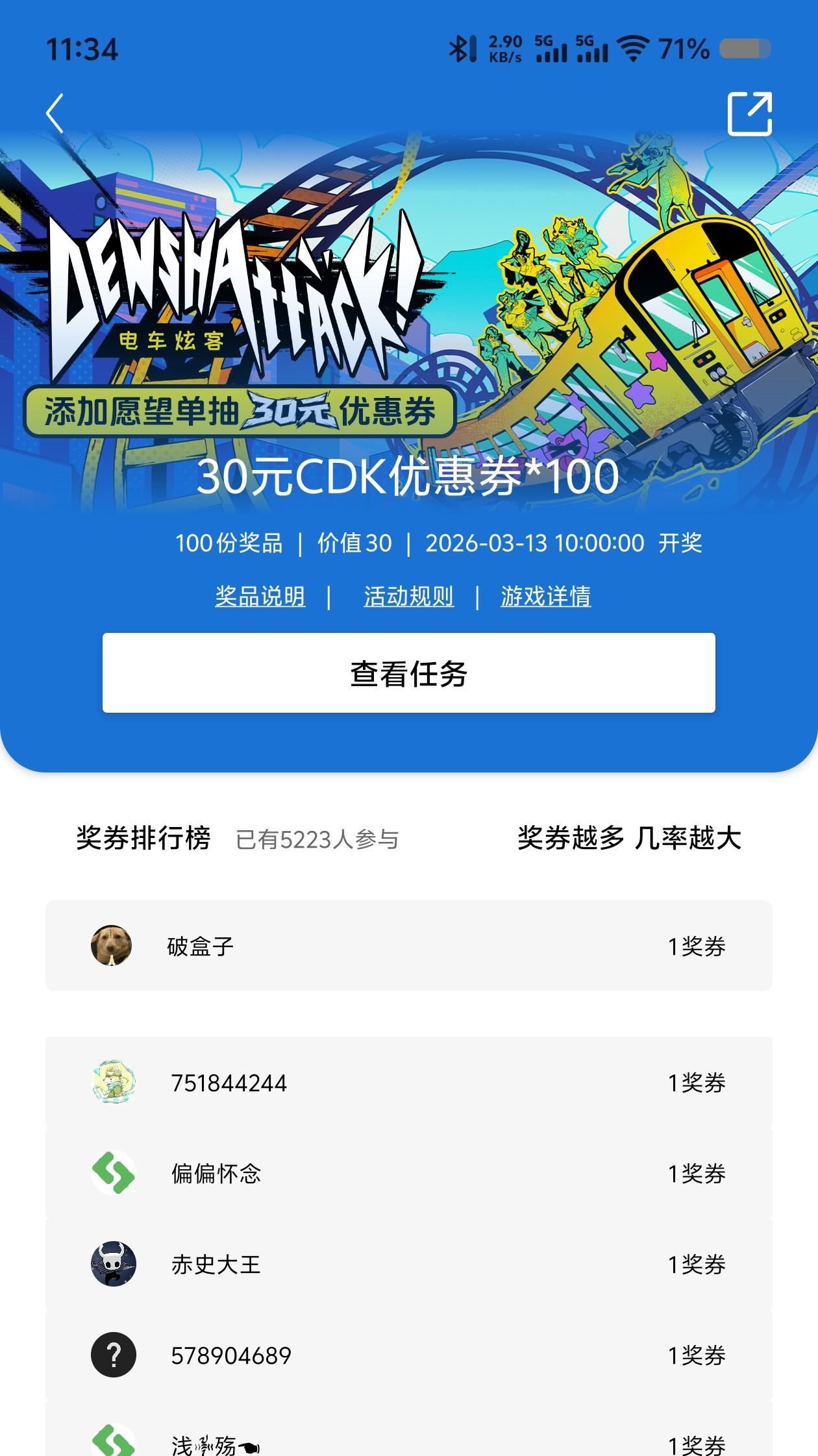818x1456 pixels.
Task: Share this lottery via the top-right icon
Action: click(x=749, y=114)
